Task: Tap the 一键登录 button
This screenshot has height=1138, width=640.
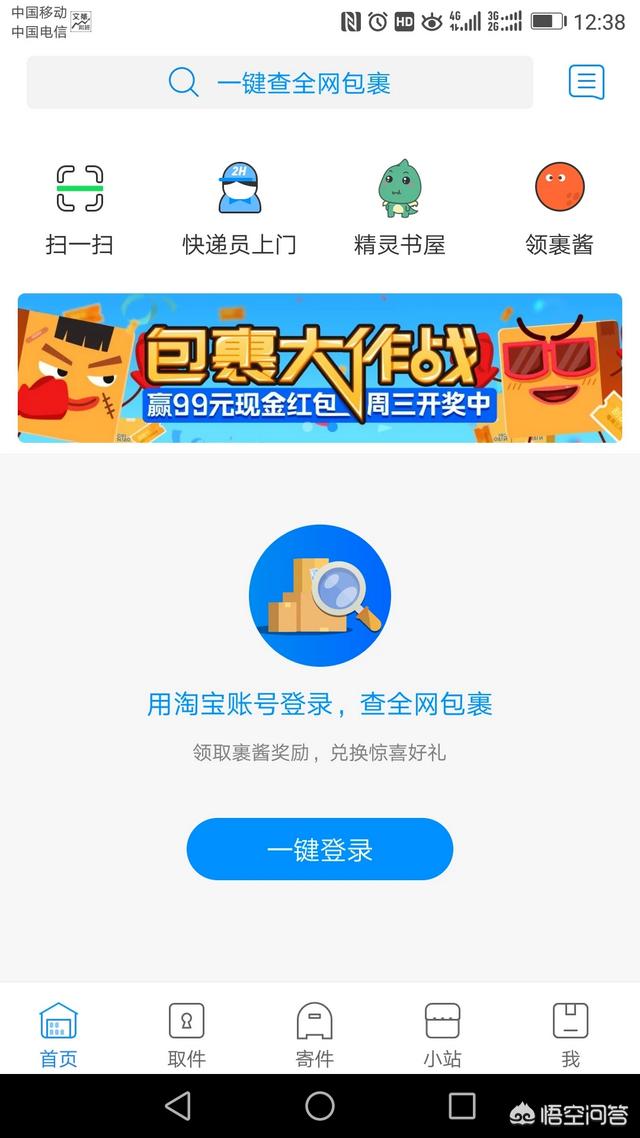Action: pyautogui.click(x=320, y=849)
